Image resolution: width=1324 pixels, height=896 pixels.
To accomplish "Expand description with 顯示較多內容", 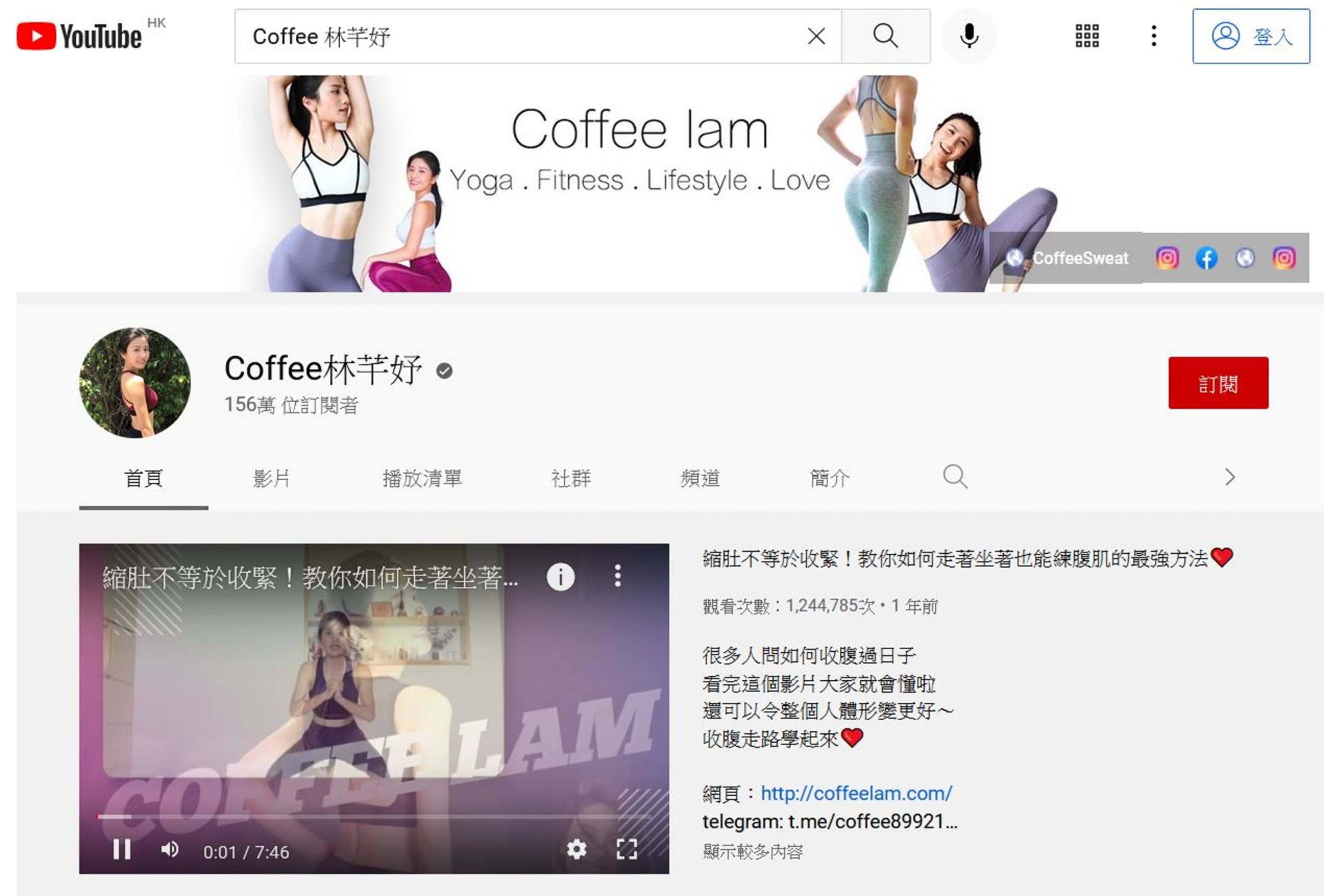I will (752, 851).
